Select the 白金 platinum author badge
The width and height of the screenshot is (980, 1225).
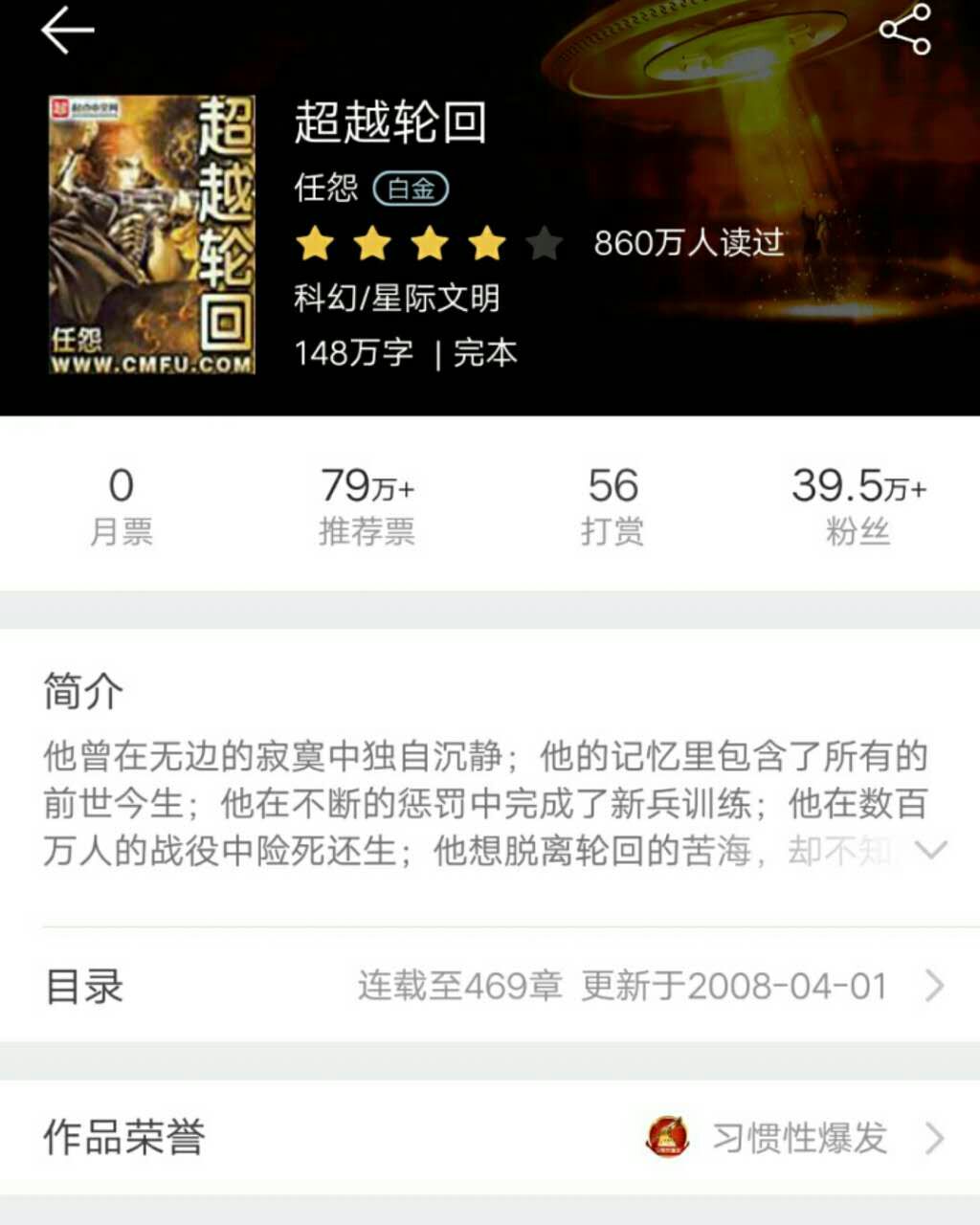coord(410,189)
